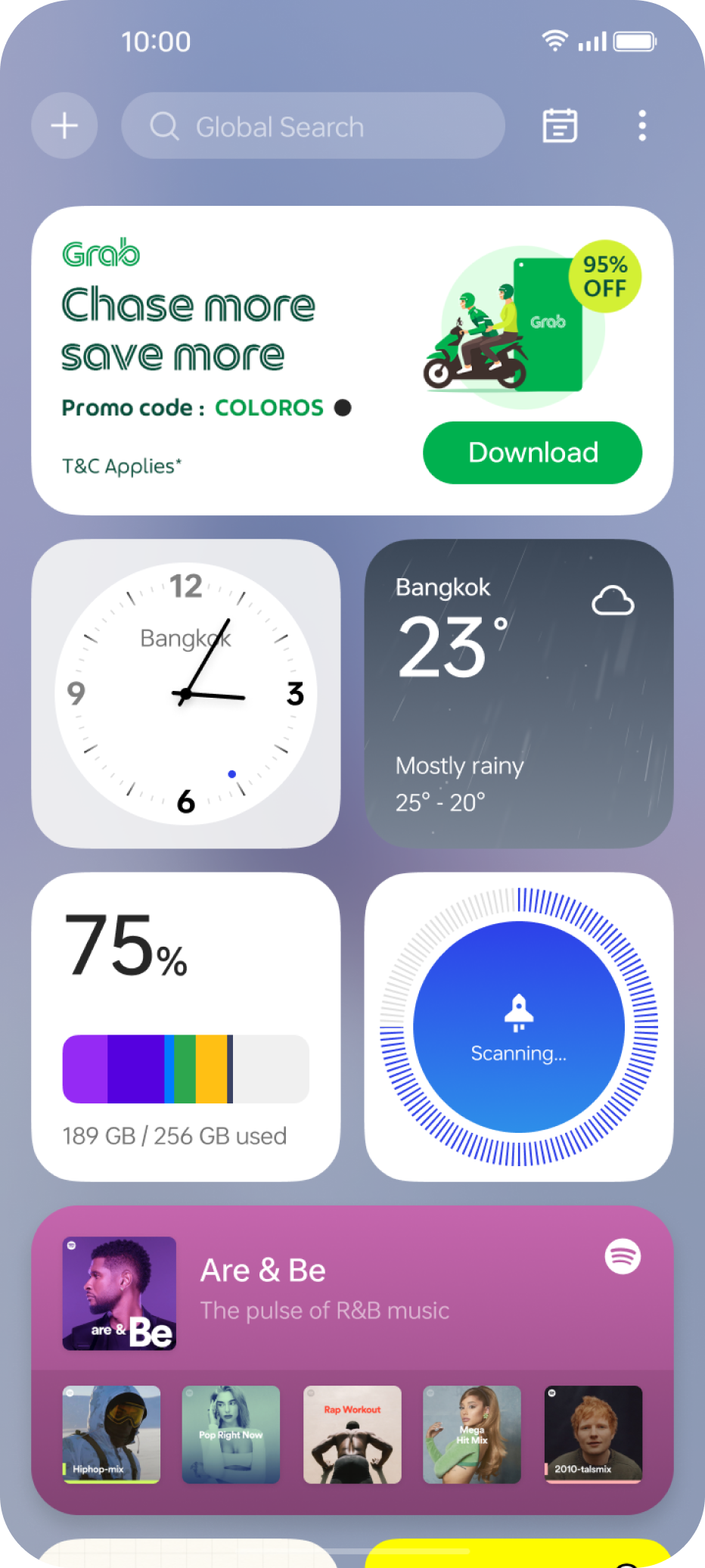Open the Bangkok weather widget

pos(519,693)
